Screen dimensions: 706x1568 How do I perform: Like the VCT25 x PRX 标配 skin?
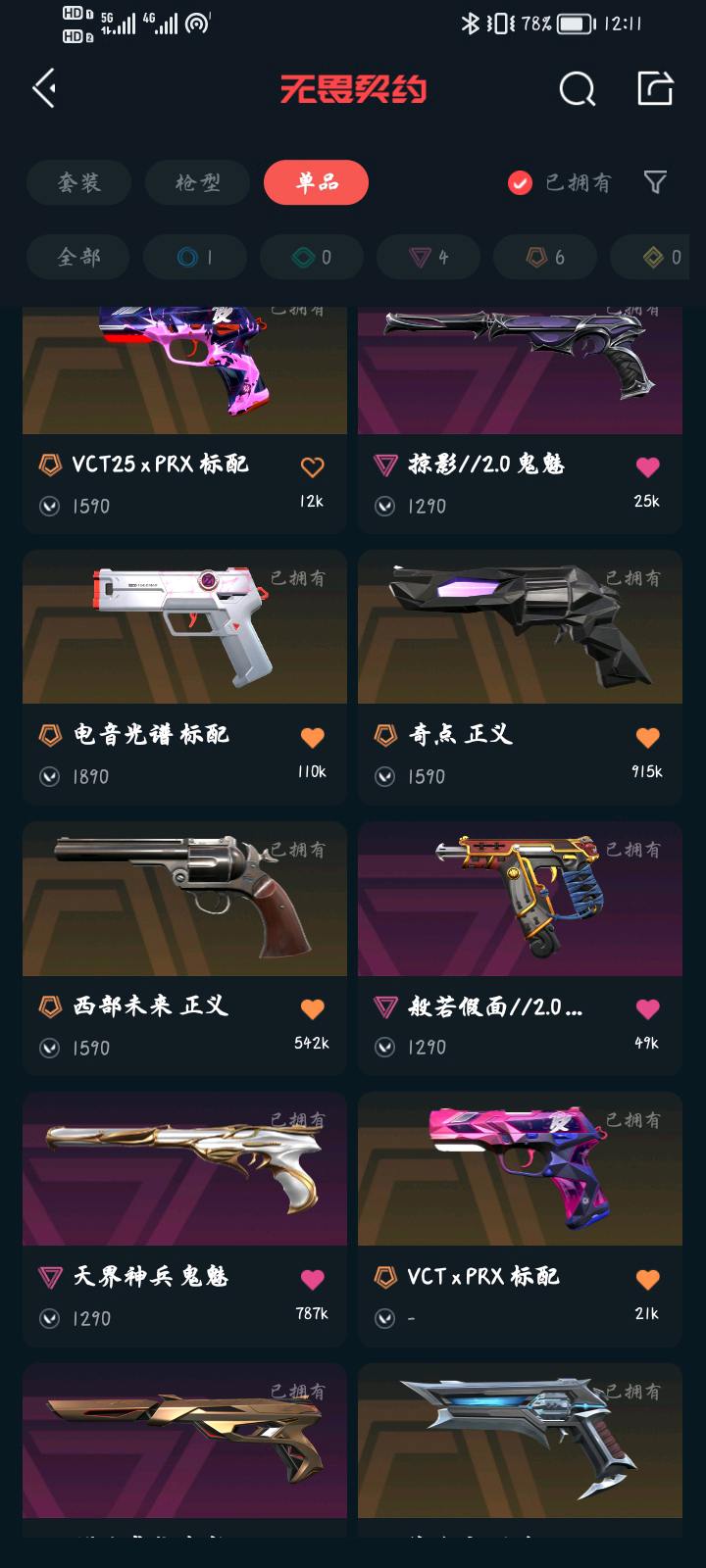pyautogui.click(x=312, y=466)
